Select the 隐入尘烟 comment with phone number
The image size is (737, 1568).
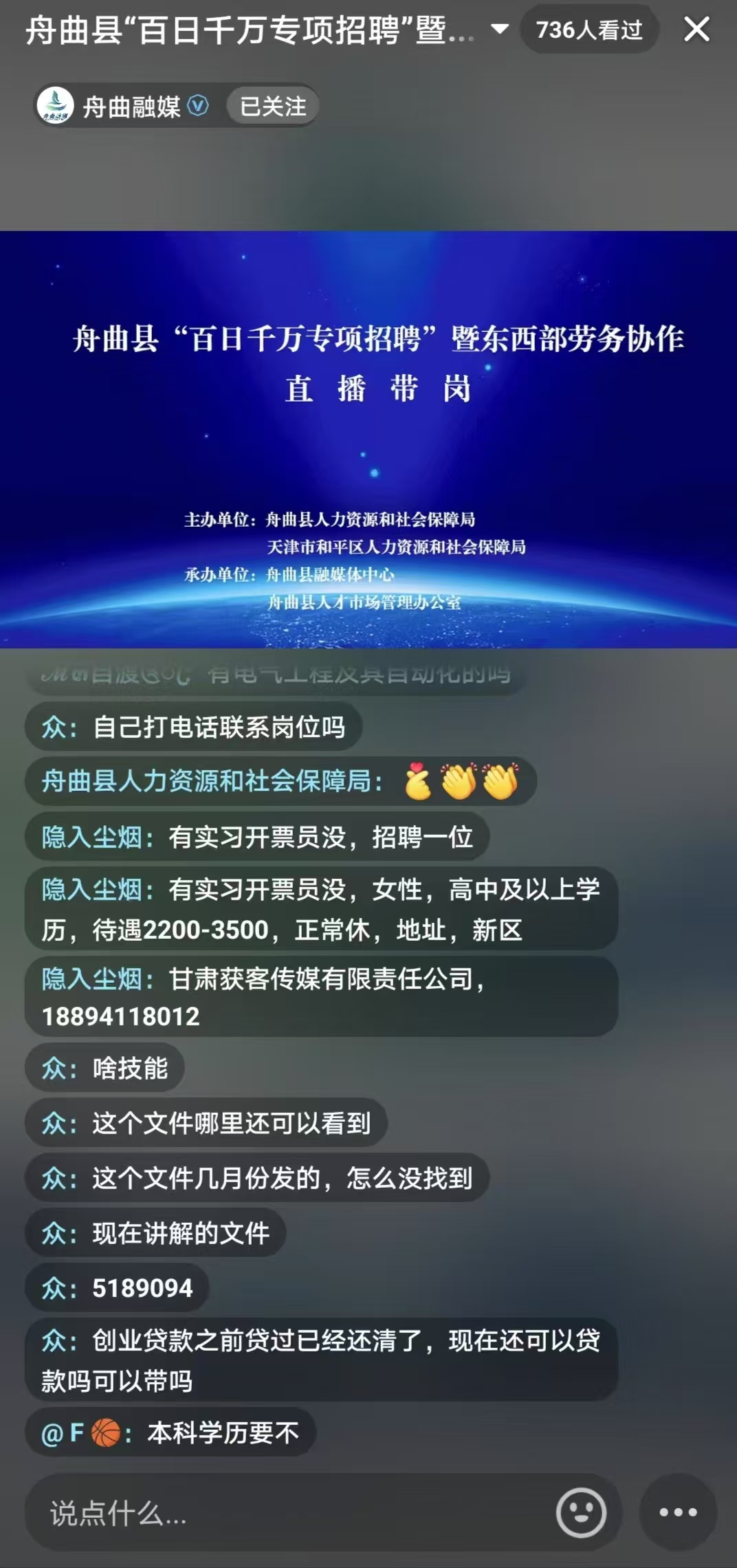click(320, 997)
